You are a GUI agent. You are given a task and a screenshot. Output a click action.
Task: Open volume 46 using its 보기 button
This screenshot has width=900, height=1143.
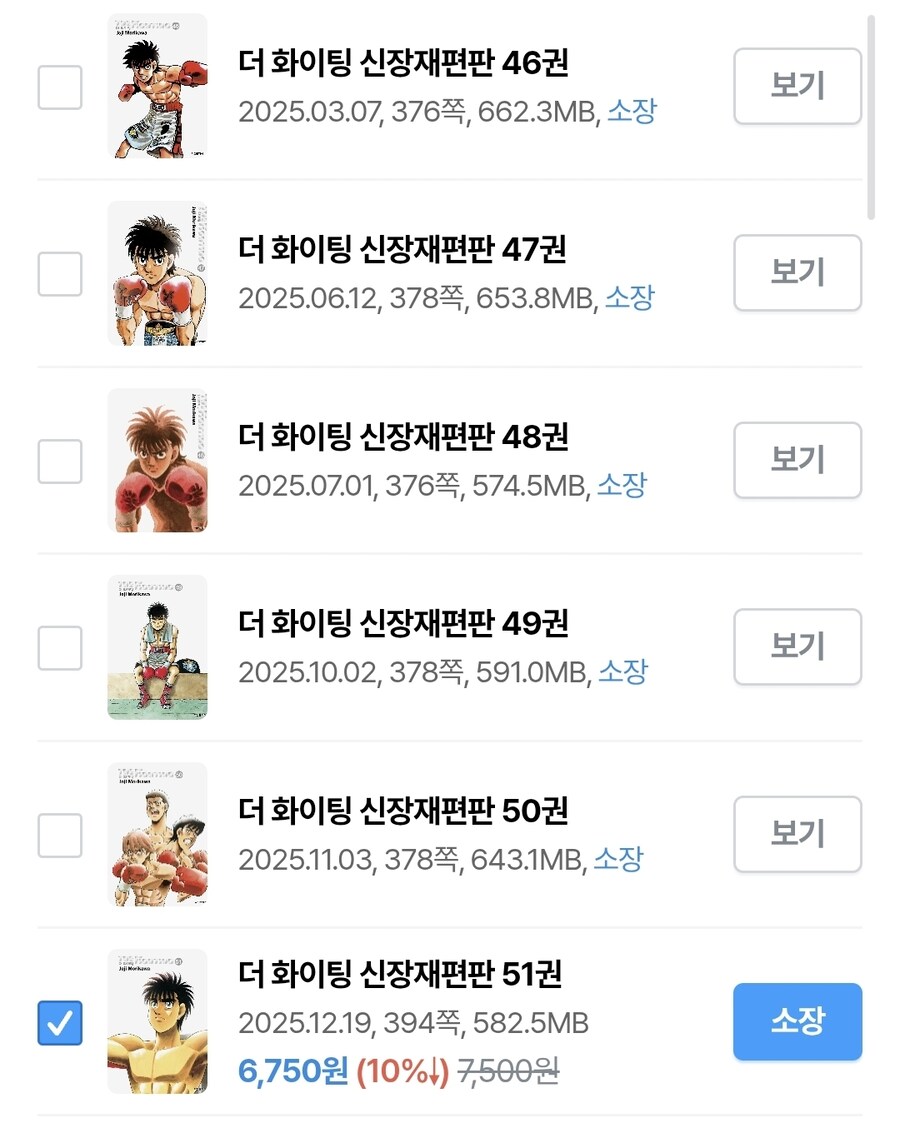797,87
